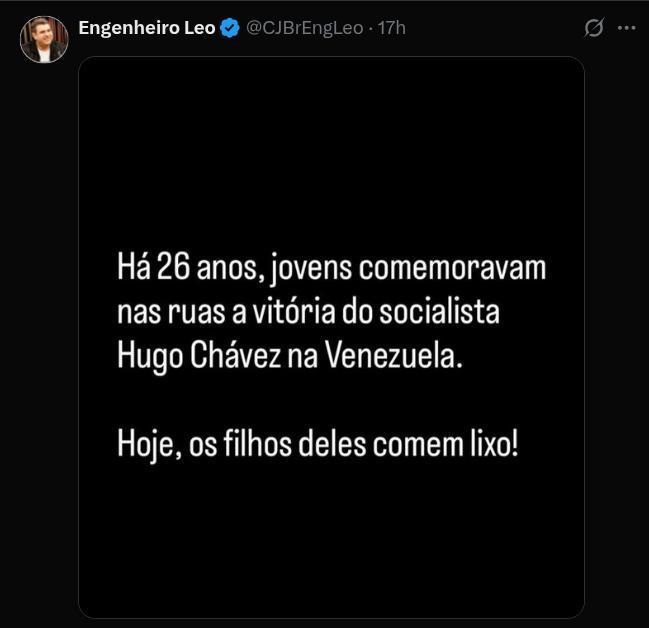Viewport: 649px width, 628px height.
Task: Tap the Grok explain icon
Action: pyautogui.click(x=594, y=28)
